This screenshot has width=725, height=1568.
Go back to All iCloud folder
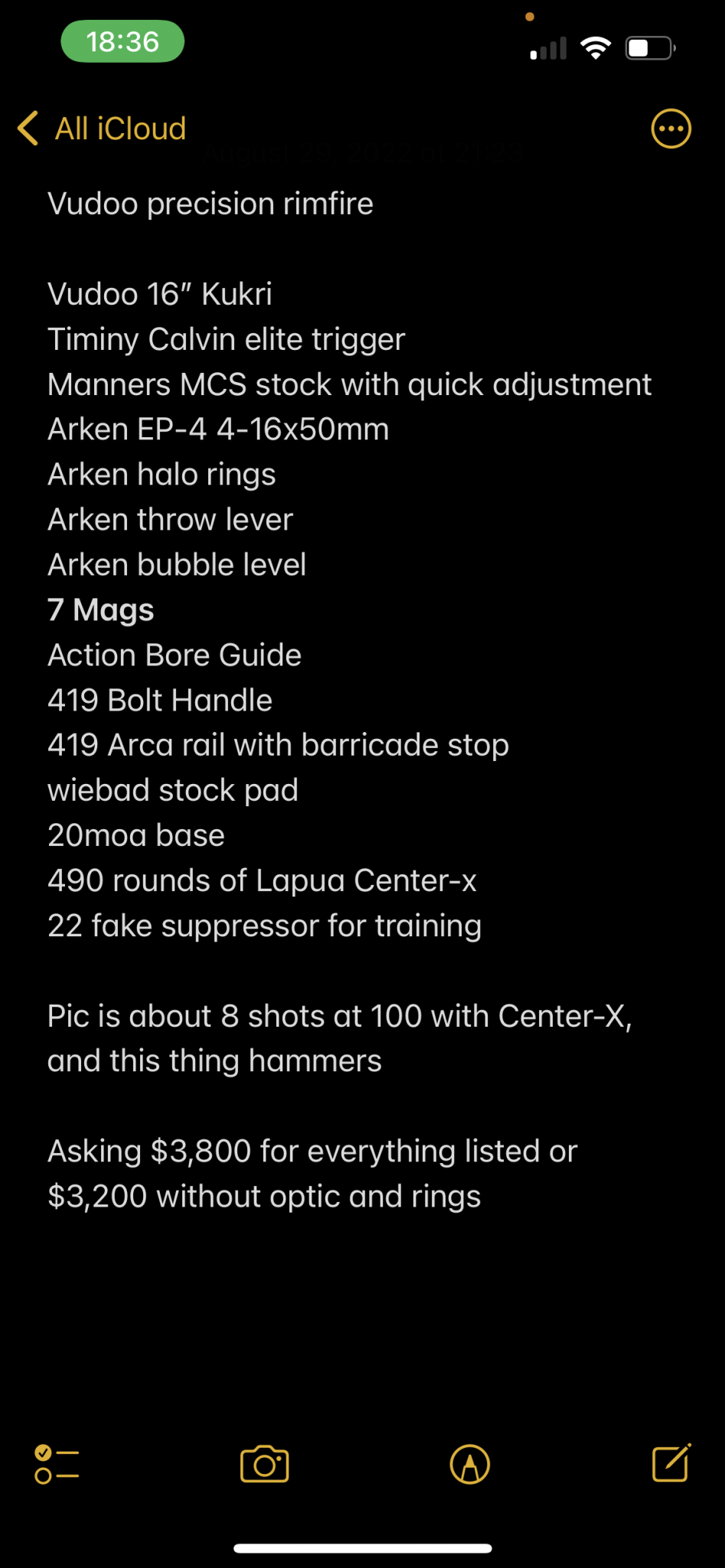pos(103,129)
